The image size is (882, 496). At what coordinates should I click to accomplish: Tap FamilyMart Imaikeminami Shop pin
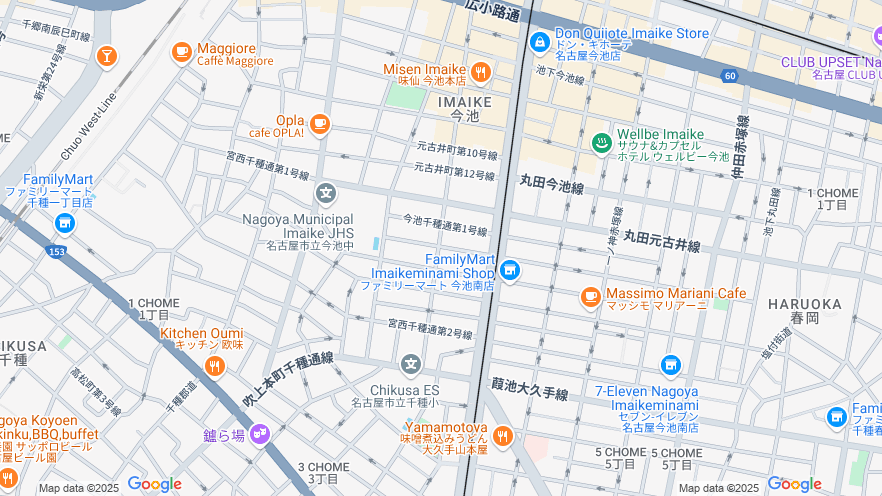click(510, 270)
